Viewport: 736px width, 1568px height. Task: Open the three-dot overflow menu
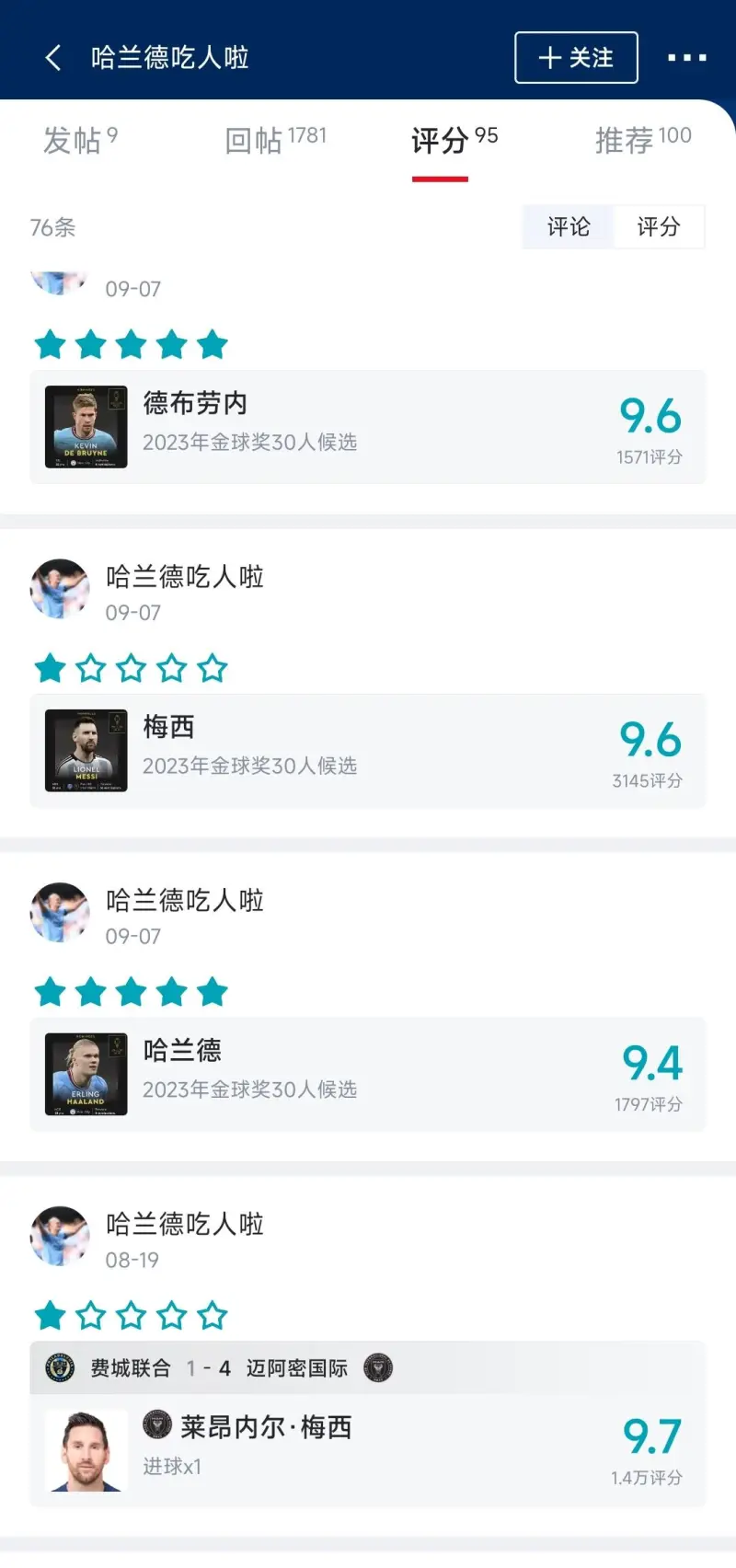coord(687,58)
